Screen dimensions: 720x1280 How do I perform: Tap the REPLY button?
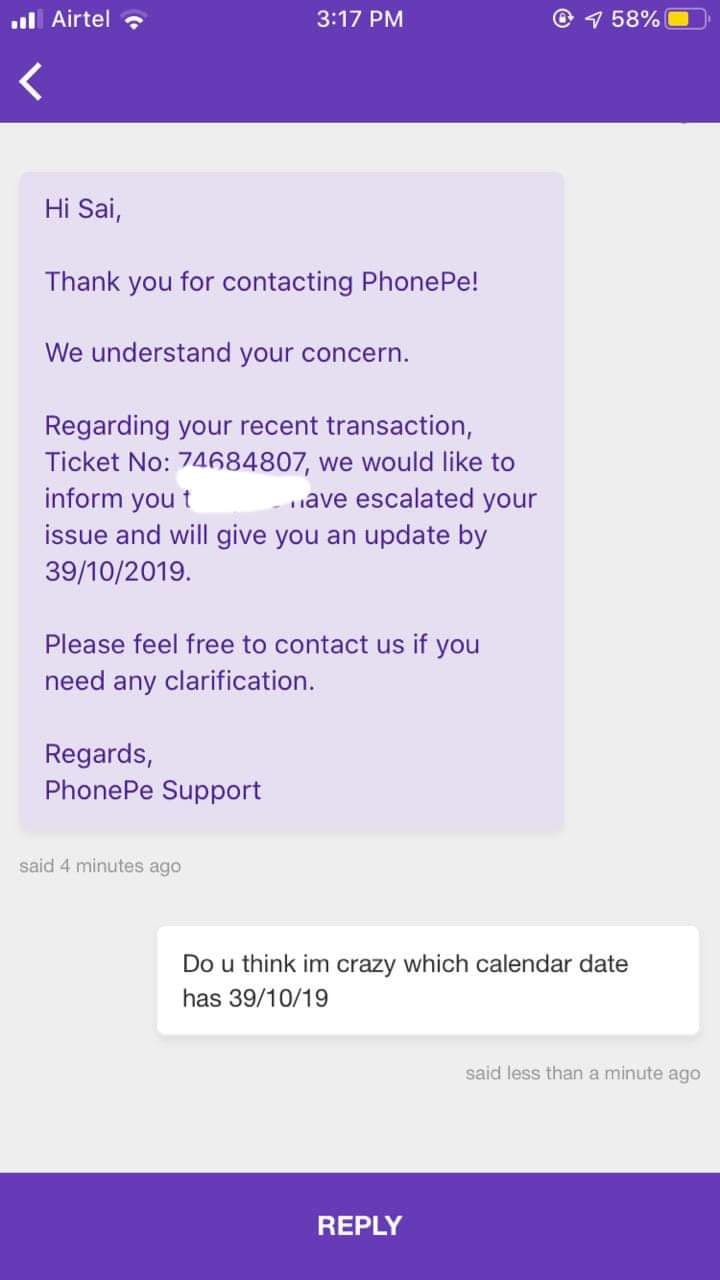click(x=360, y=1226)
